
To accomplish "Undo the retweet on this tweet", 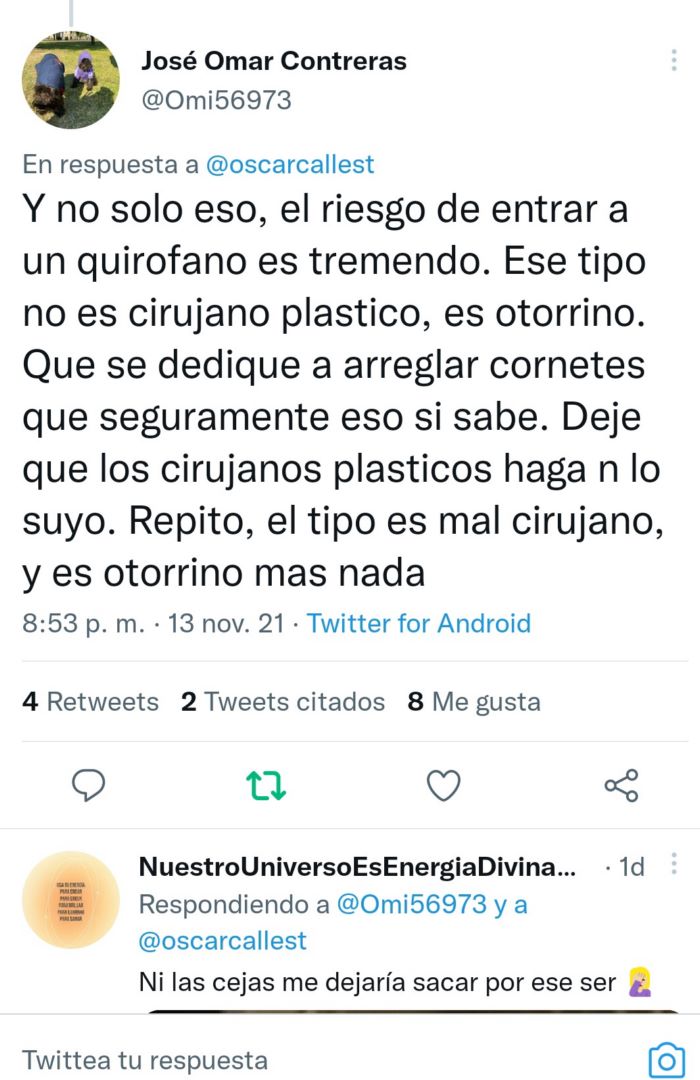I will pos(266,786).
